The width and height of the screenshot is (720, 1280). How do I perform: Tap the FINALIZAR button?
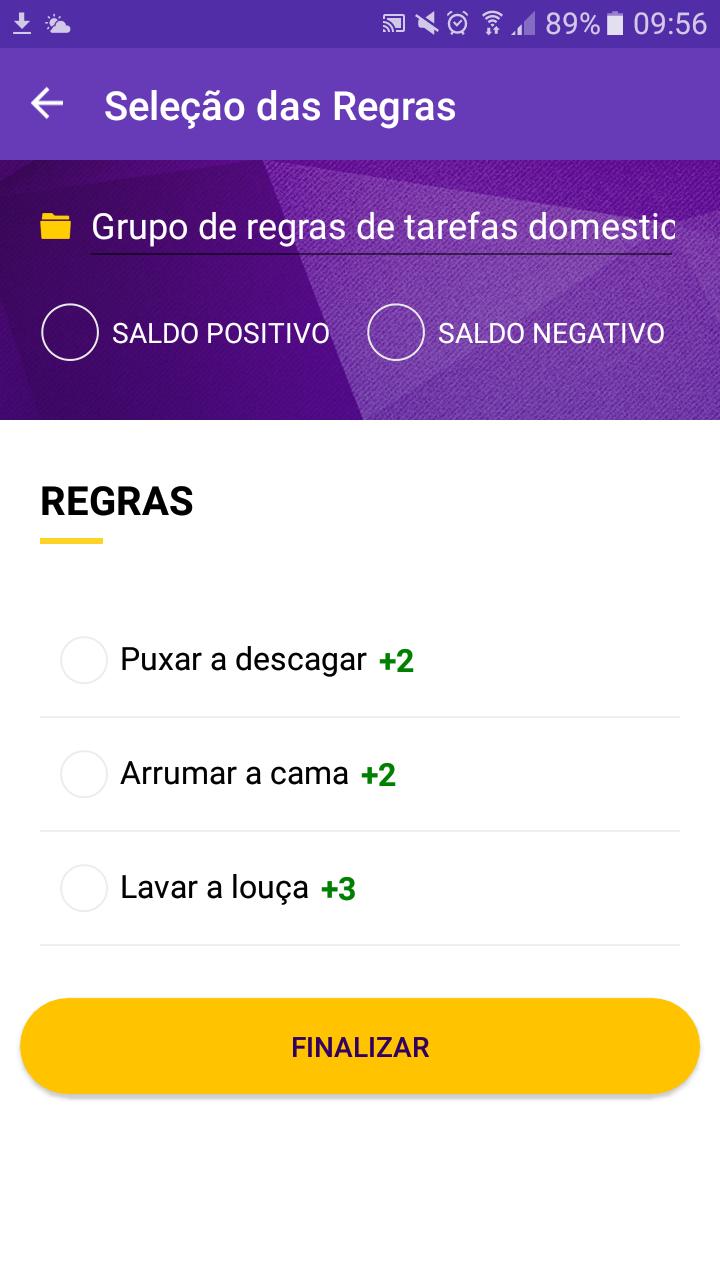pyautogui.click(x=360, y=1046)
